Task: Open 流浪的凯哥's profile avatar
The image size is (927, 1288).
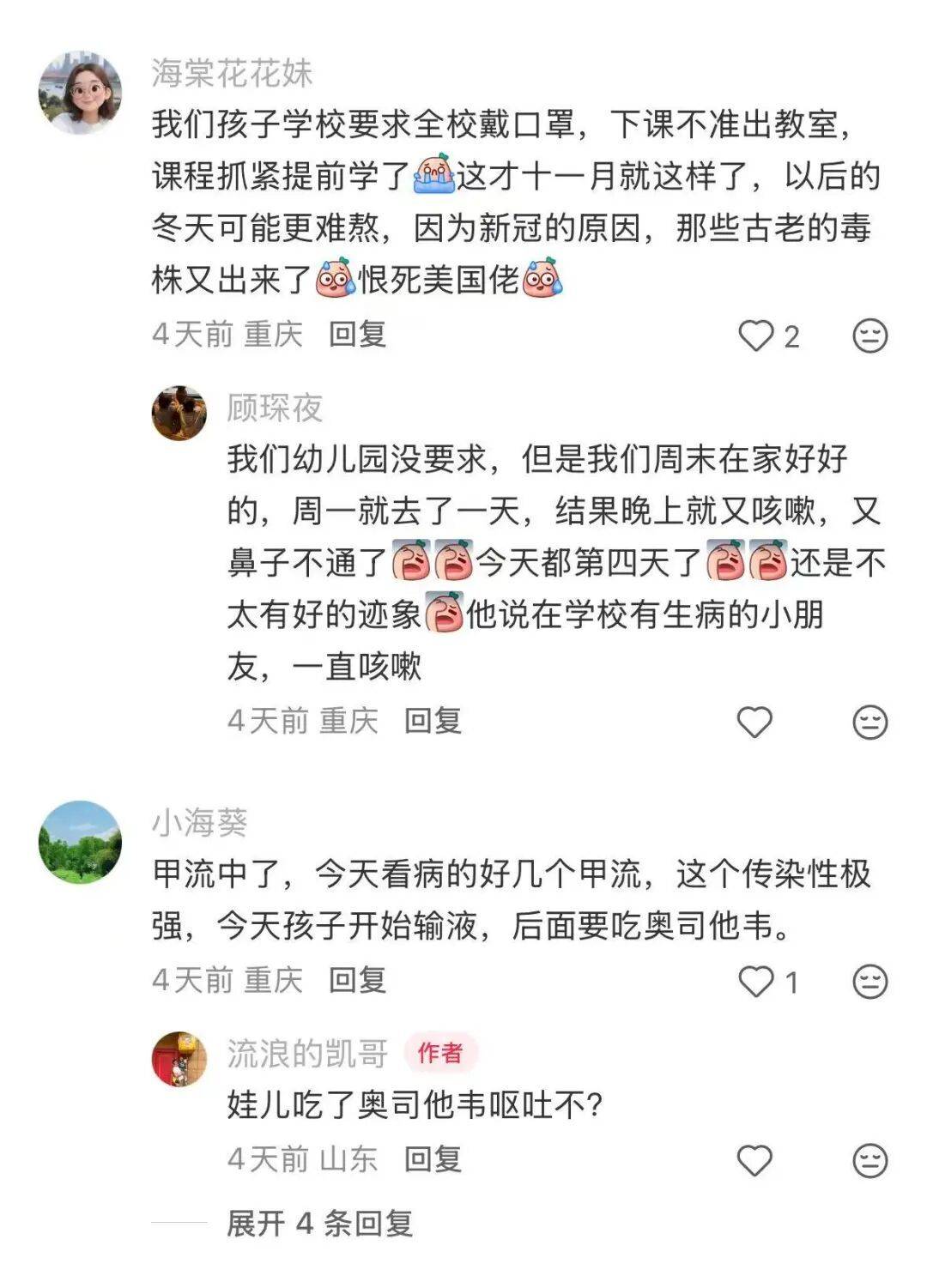Action: [x=179, y=1058]
